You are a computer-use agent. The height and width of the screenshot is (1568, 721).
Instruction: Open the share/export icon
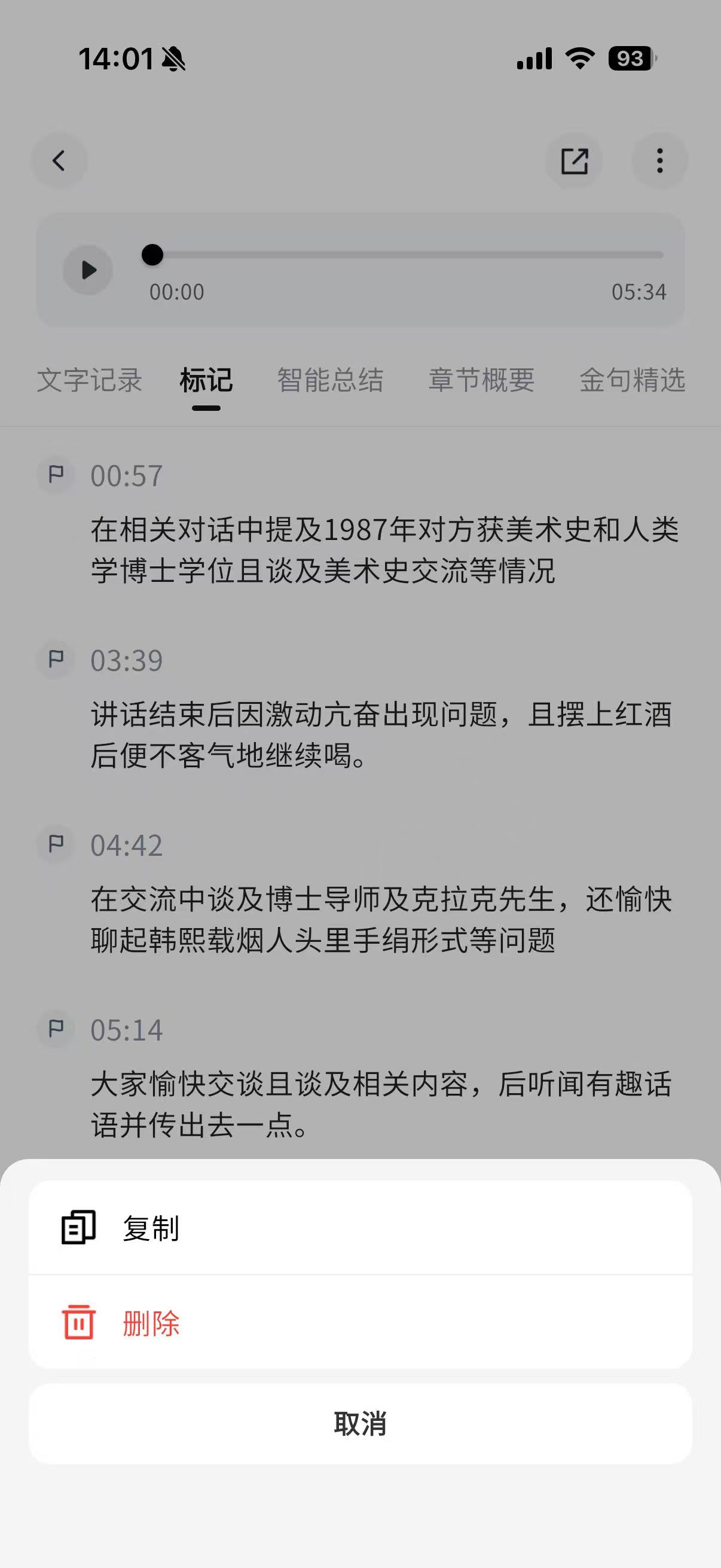574,161
